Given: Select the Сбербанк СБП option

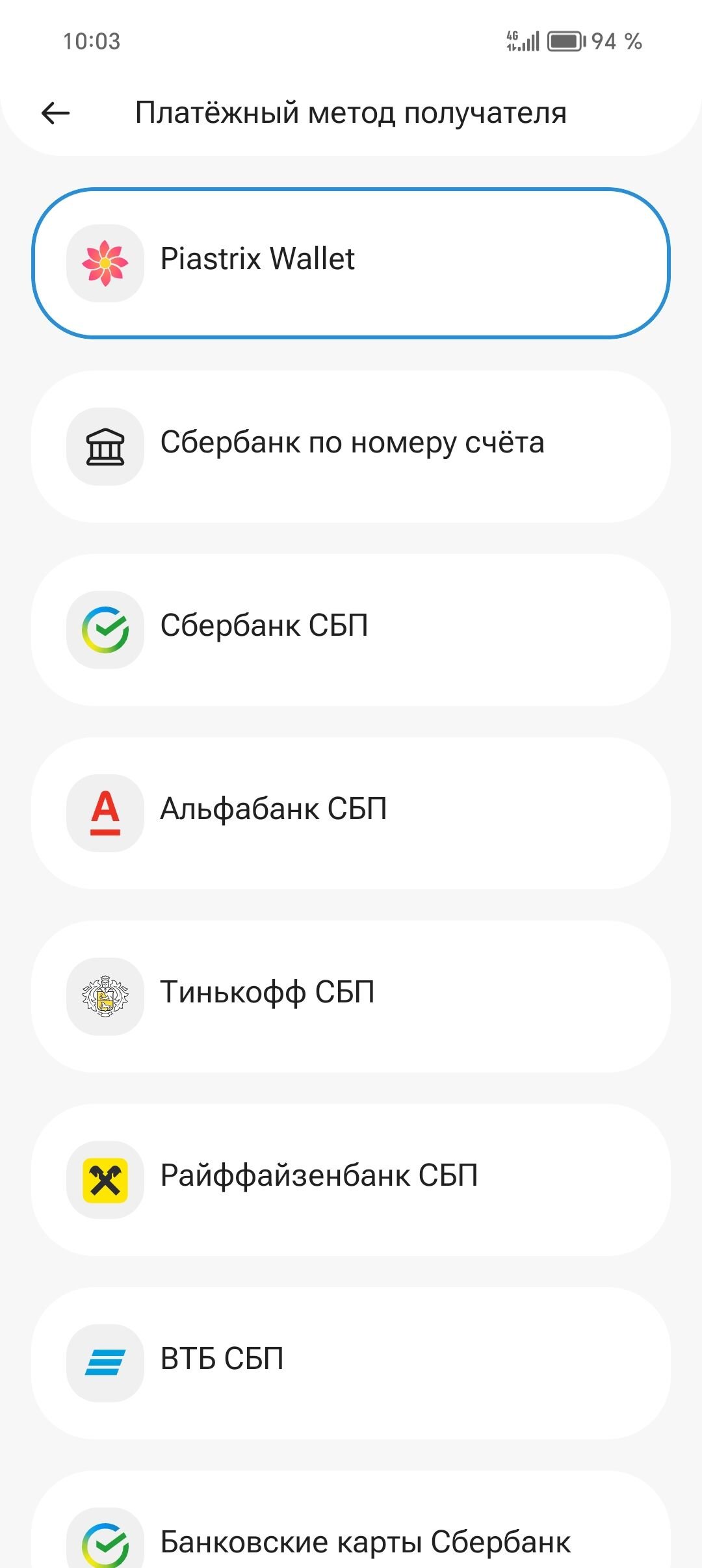Looking at the screenshot, I should tap(351, 629).
